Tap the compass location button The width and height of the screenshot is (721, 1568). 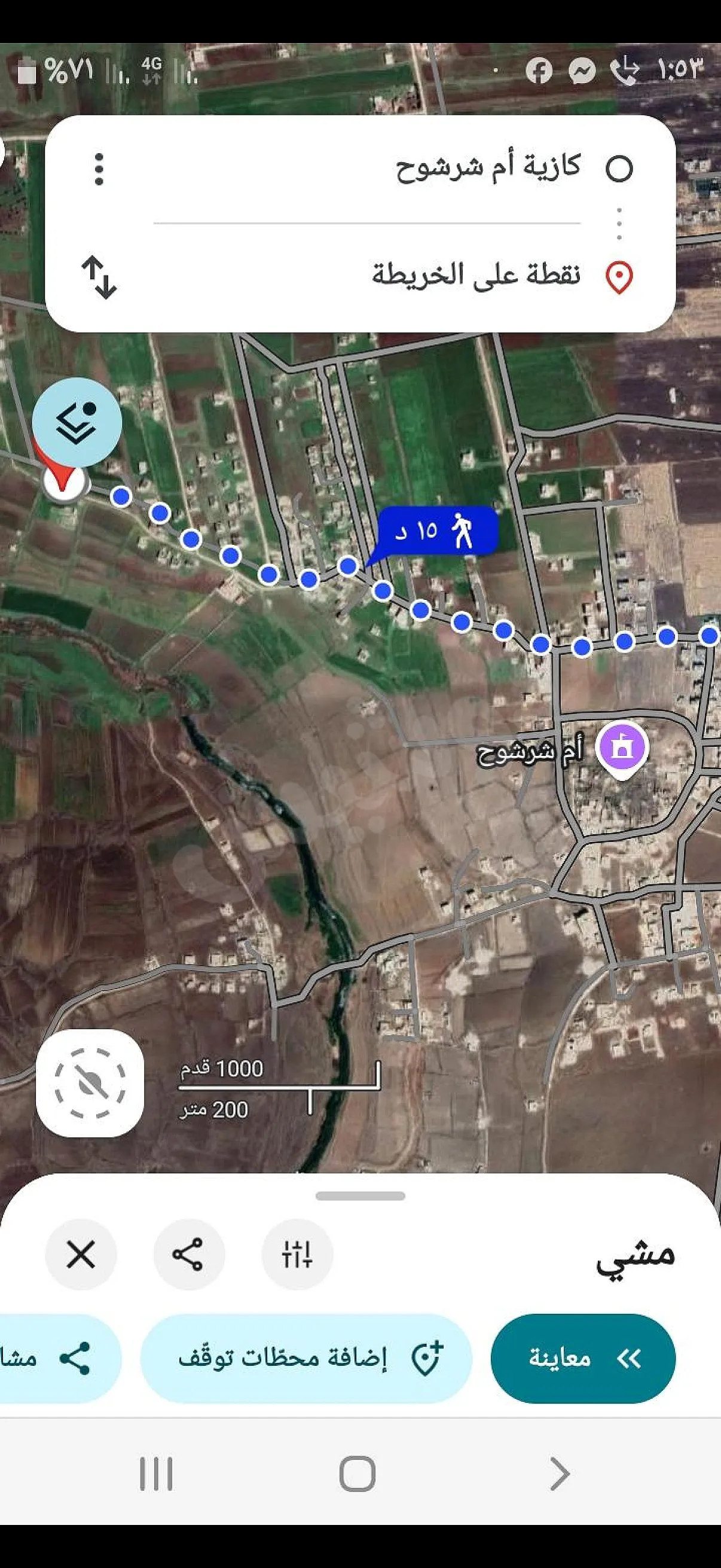pos(90,1084)
